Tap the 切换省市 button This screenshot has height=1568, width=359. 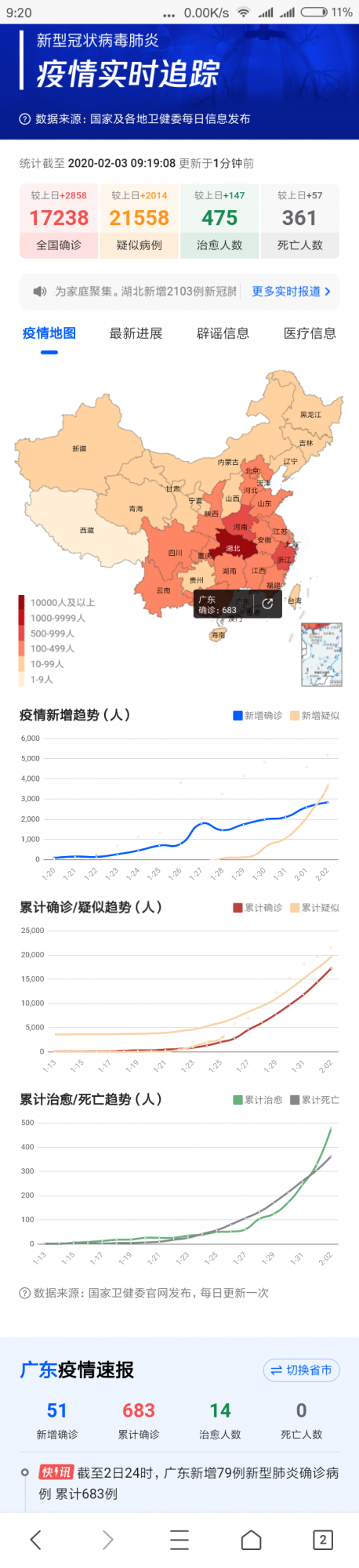coord(301,1370)
